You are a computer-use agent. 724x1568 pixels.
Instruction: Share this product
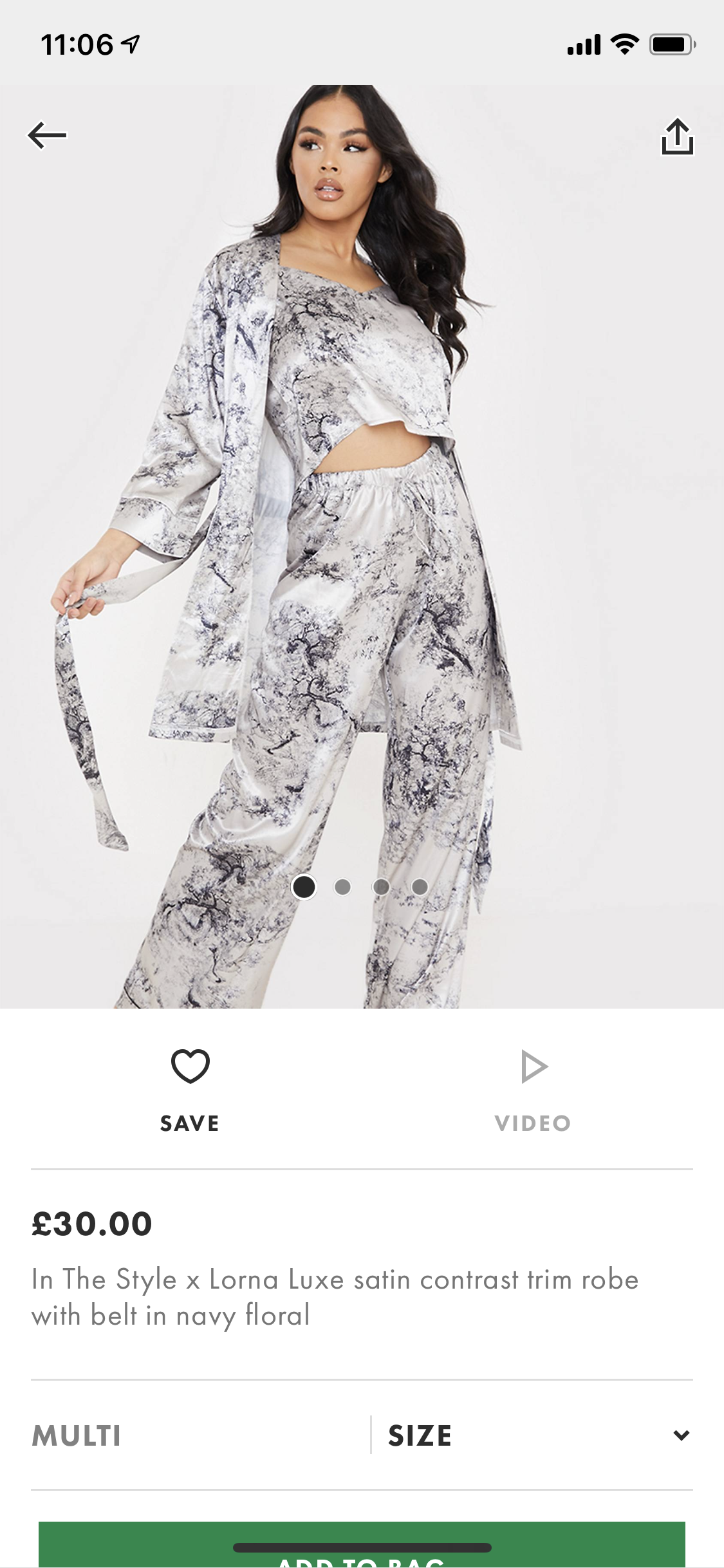(x=677, y=136)
